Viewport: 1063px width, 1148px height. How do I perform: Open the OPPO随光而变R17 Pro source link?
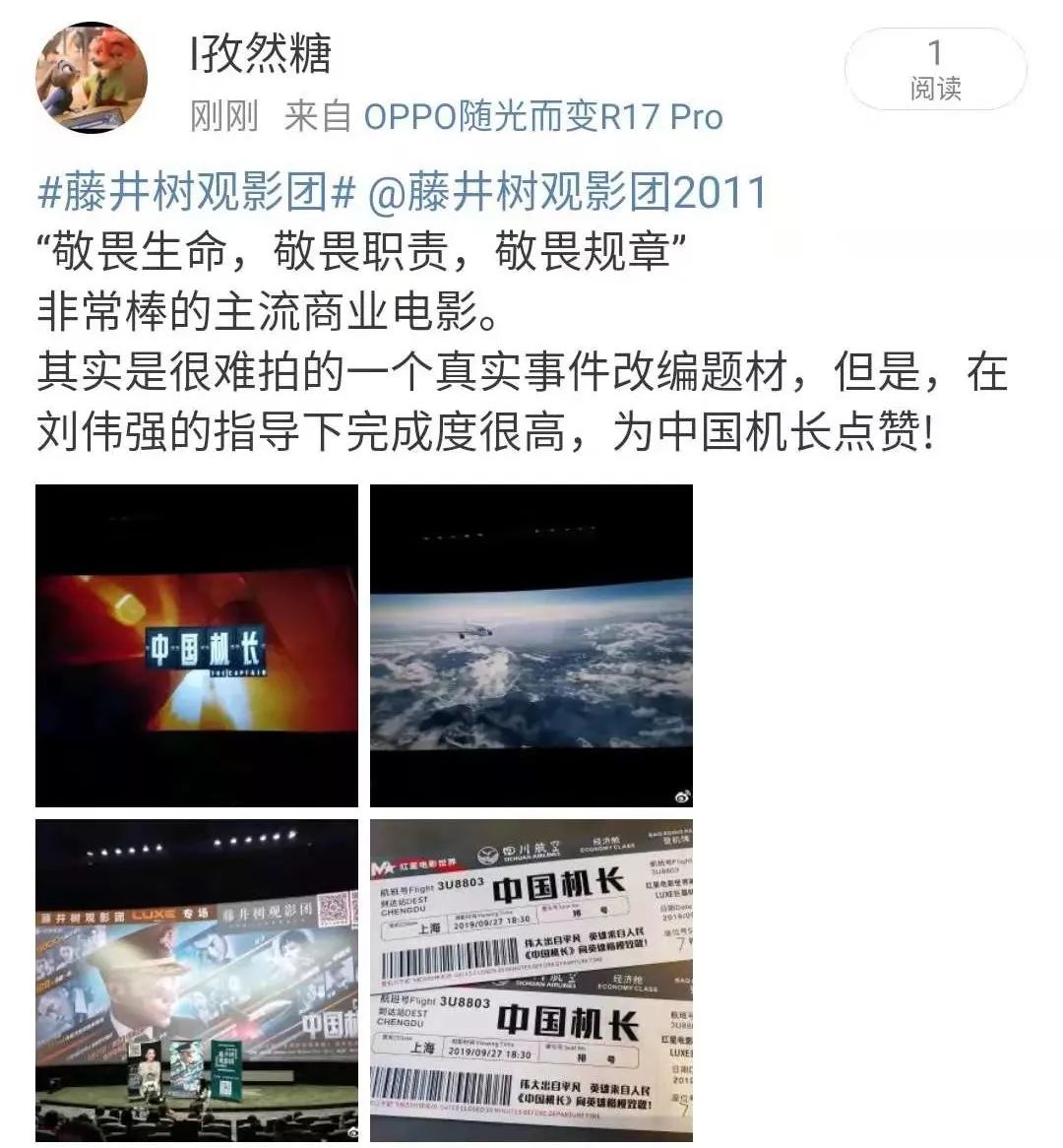coord(543,116)
